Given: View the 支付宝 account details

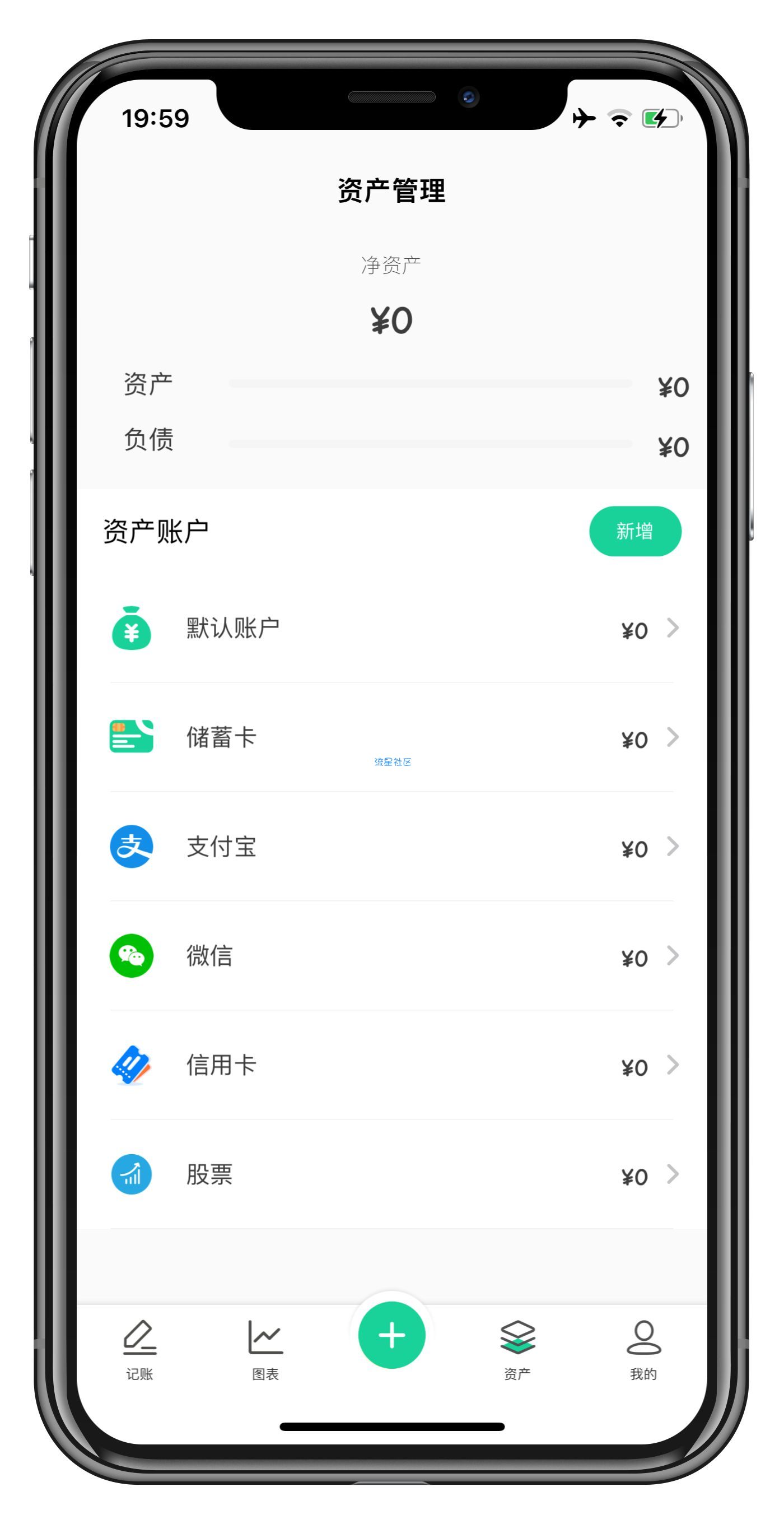Looking at the screenshot, I should pos(391,847).
